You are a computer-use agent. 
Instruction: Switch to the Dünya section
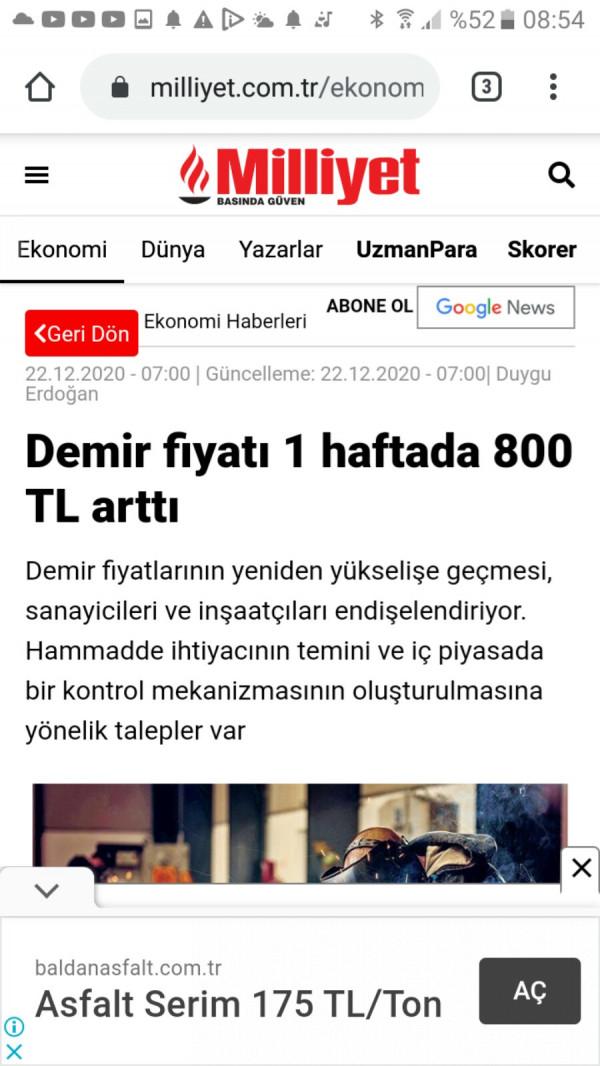click(173, 250)
